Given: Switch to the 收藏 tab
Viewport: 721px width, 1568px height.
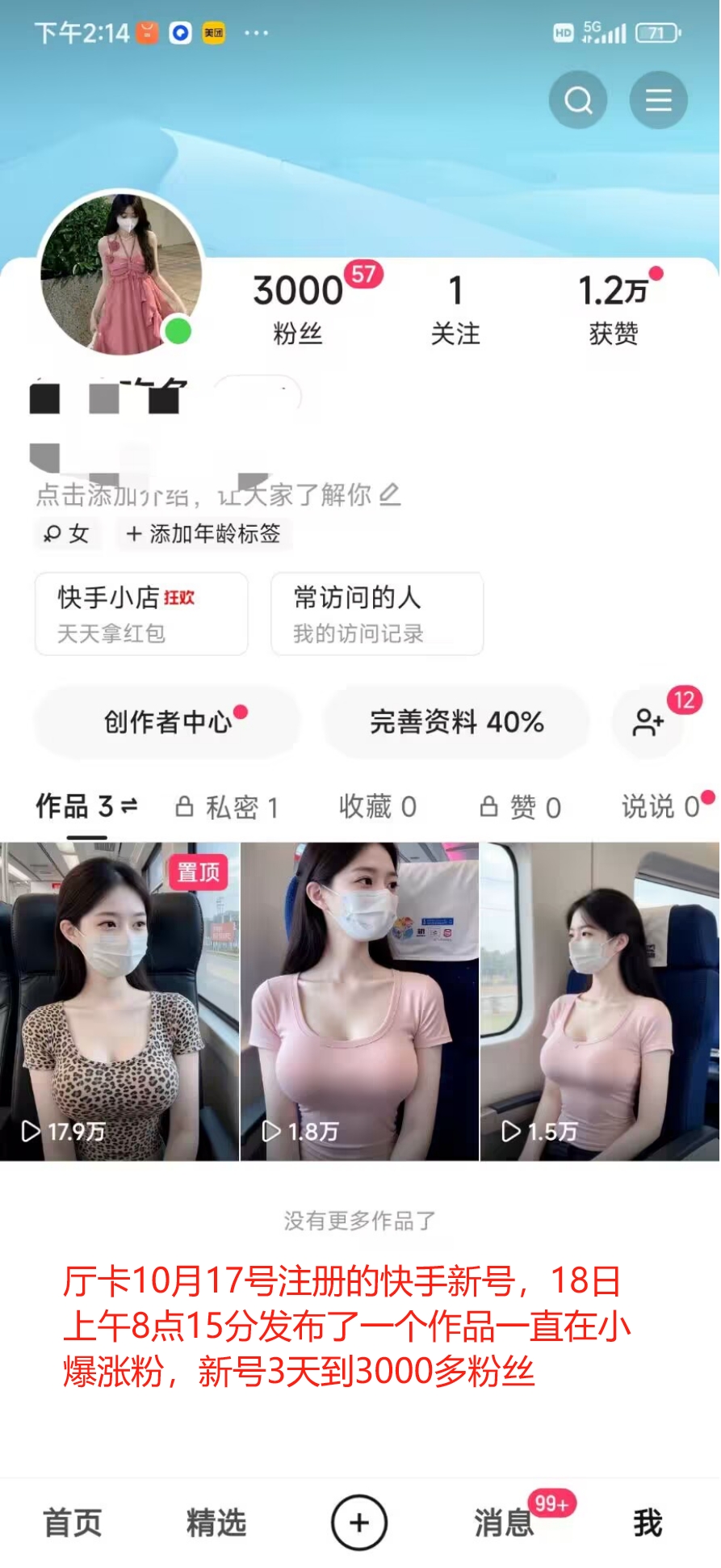Looking at the screenshot, I should 379,807.
